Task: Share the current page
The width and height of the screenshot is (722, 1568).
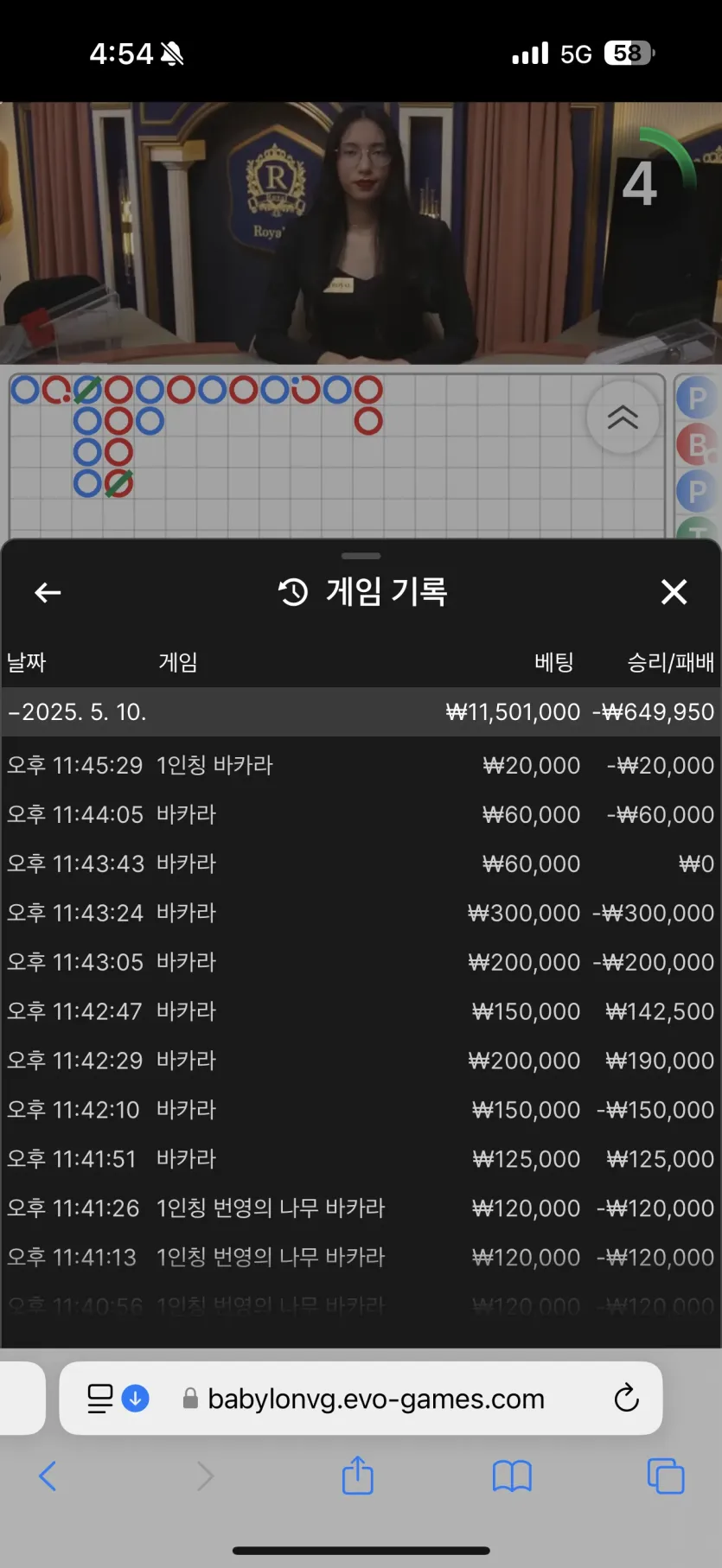Action: coord(357,1476)
